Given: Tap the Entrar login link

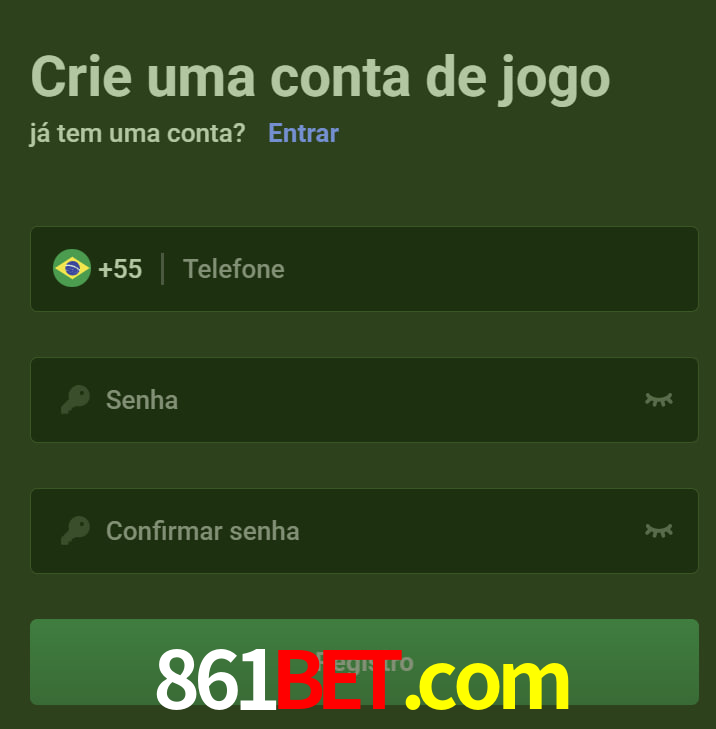Looking at the screenshot, I should (x=303, y=133).
